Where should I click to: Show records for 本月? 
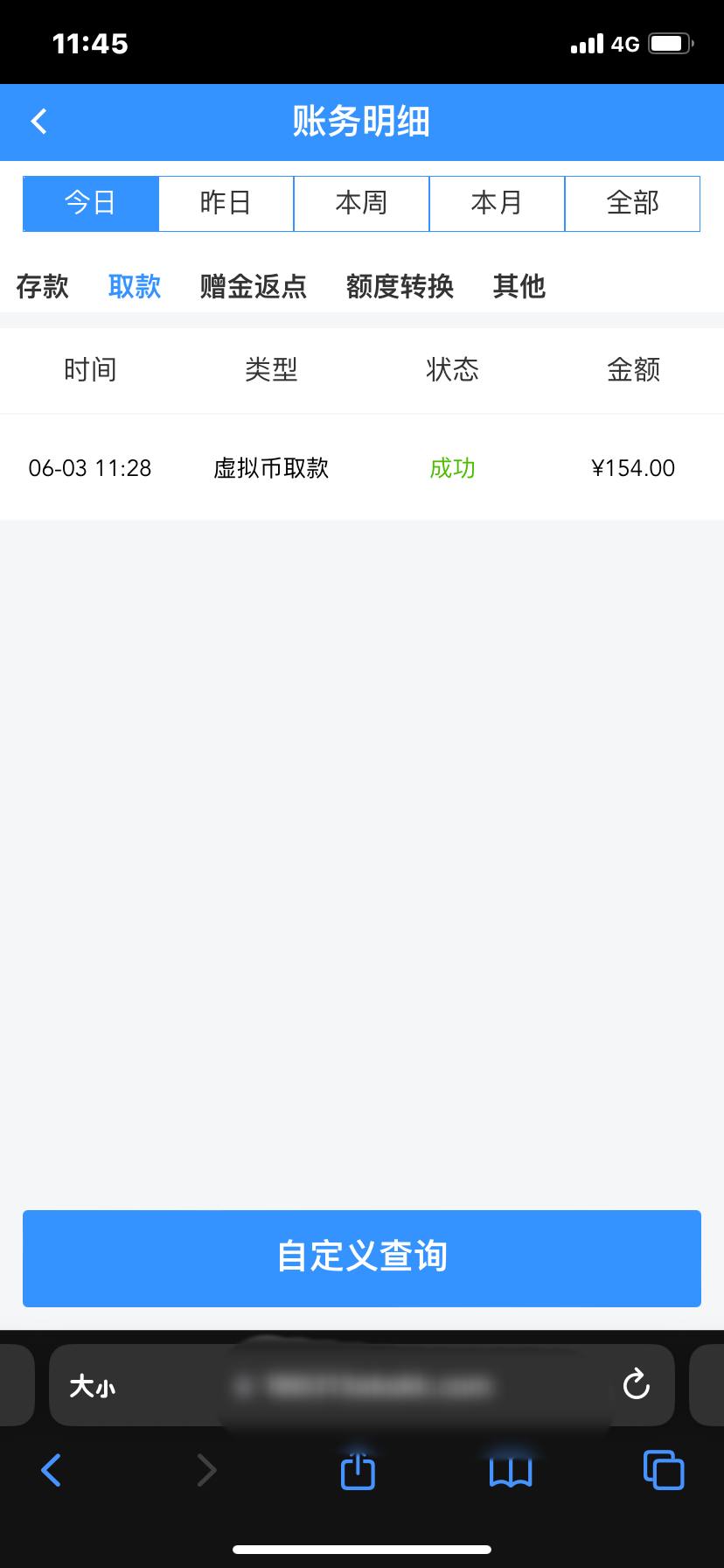click(497, 203)
